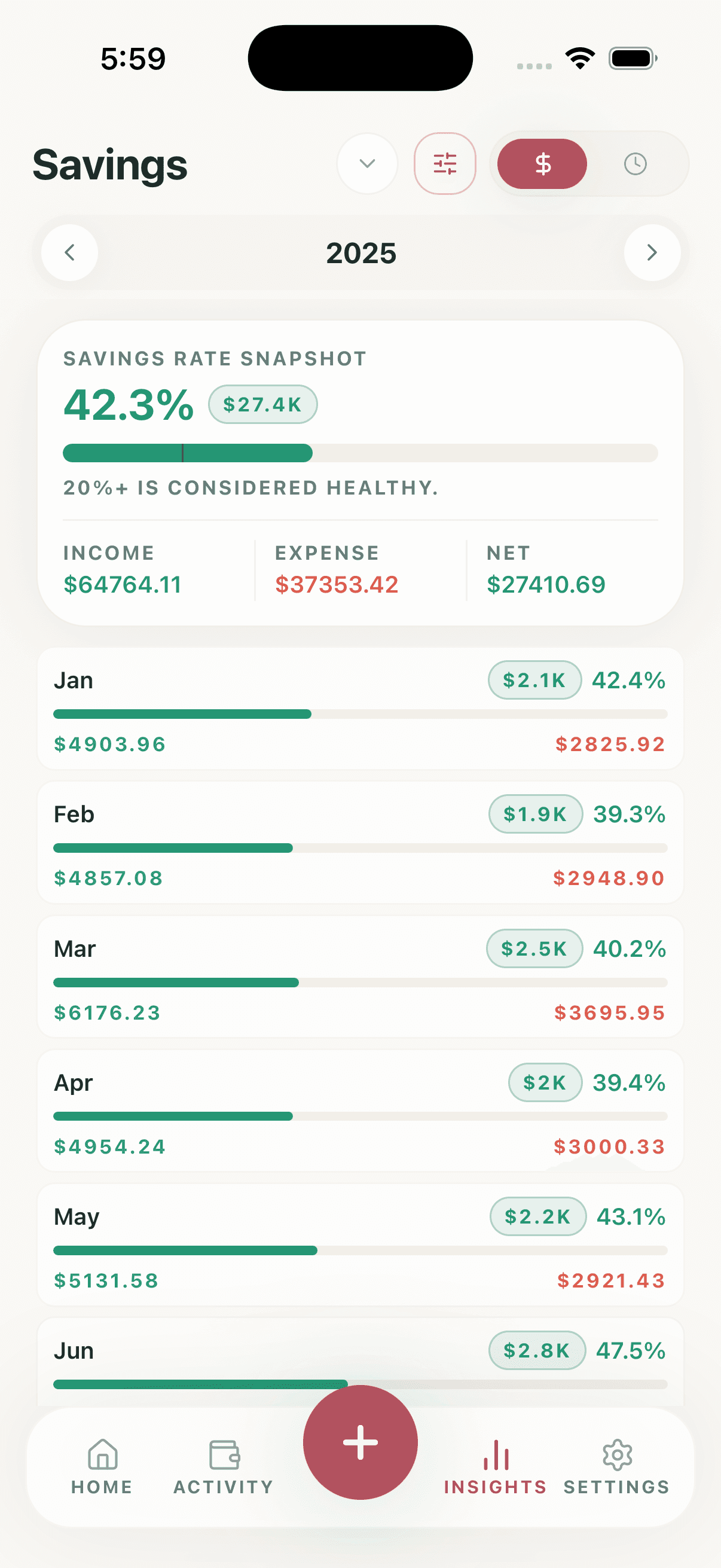Switch the view mode segmented toggle

(x=588, y=164)
